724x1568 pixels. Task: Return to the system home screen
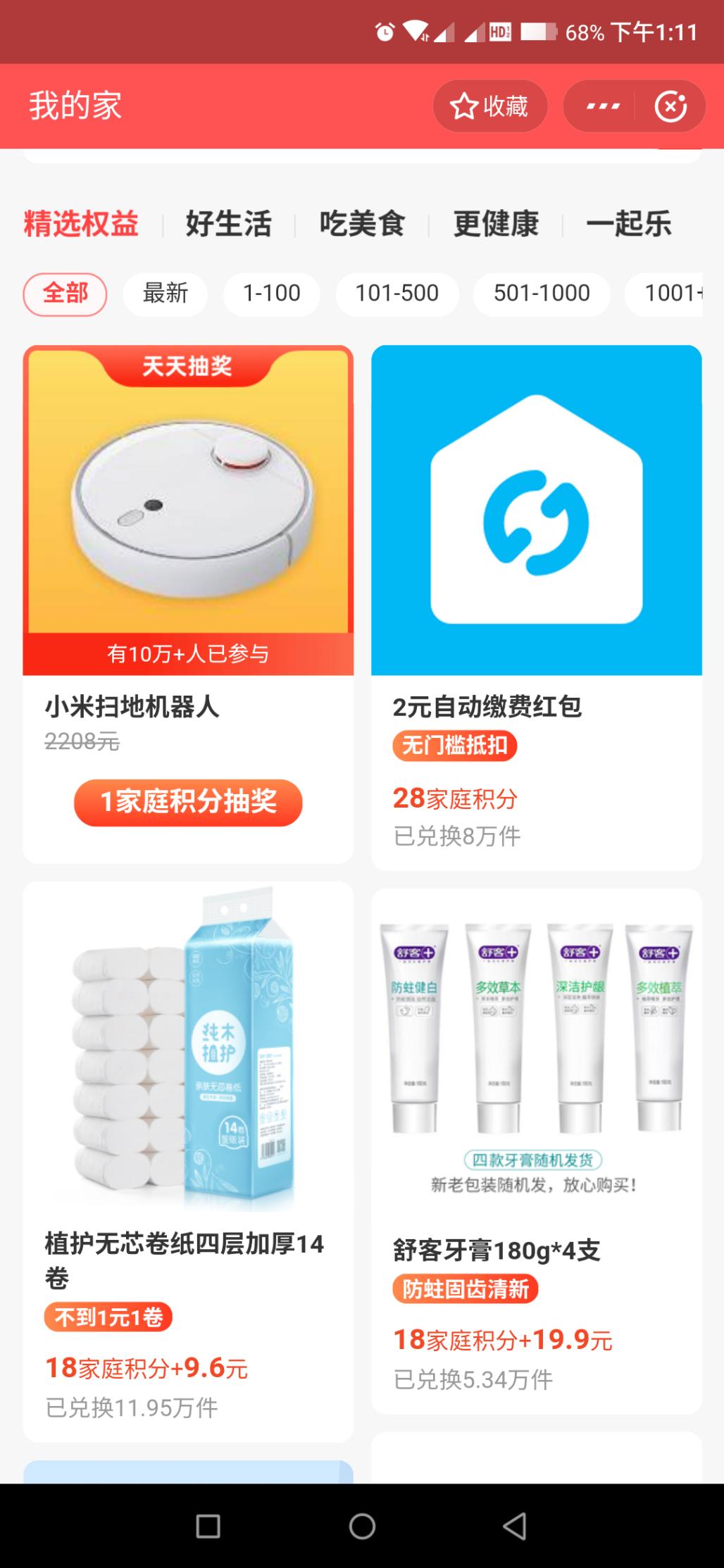362,1526
